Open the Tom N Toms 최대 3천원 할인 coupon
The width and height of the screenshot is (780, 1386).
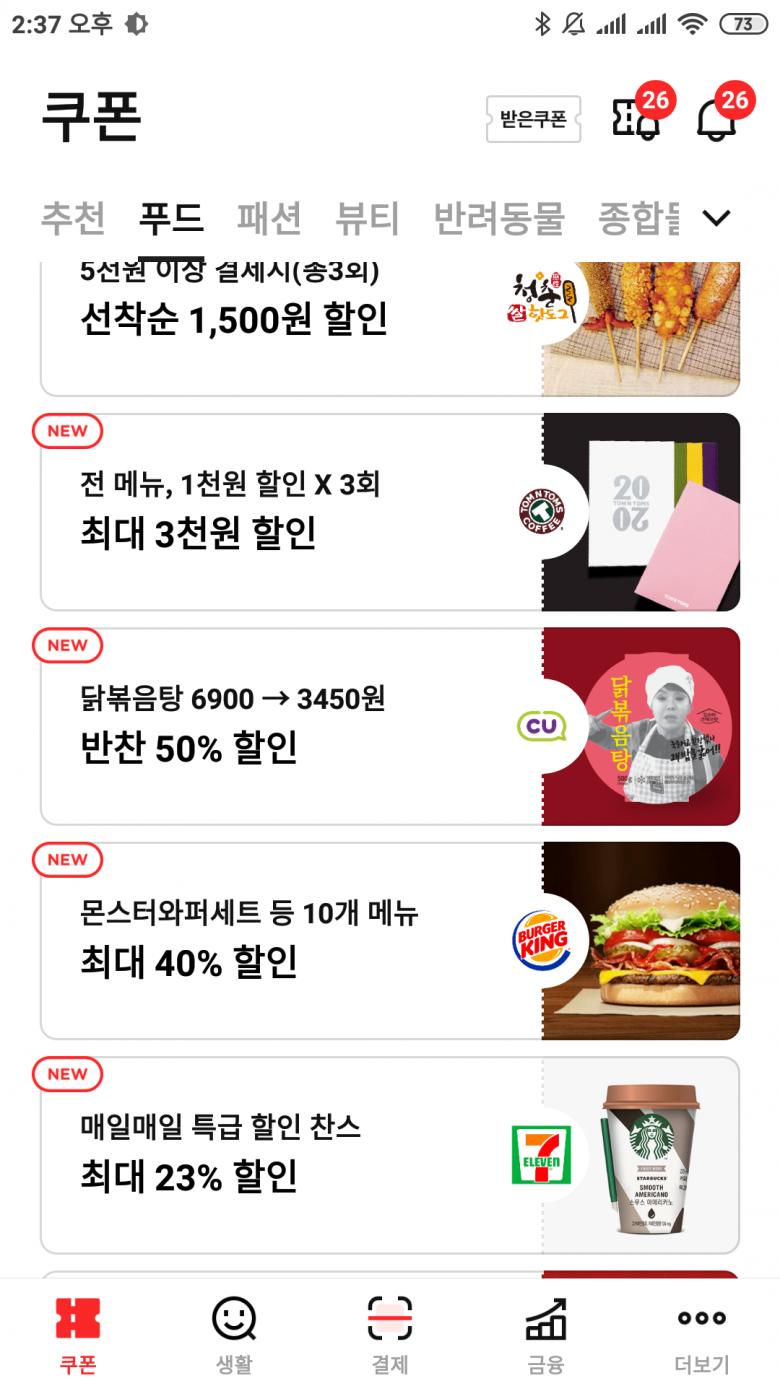290,512
